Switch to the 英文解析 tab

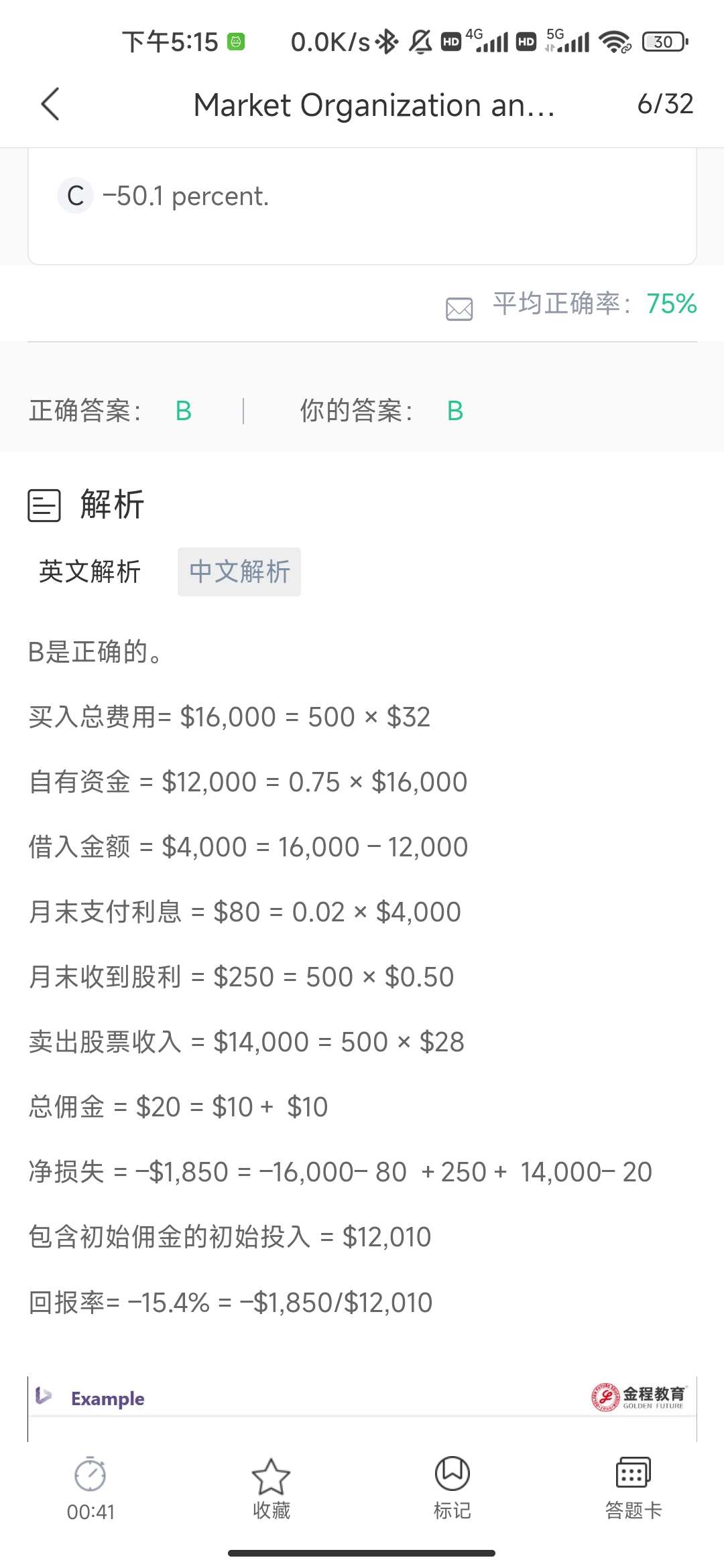90,572
